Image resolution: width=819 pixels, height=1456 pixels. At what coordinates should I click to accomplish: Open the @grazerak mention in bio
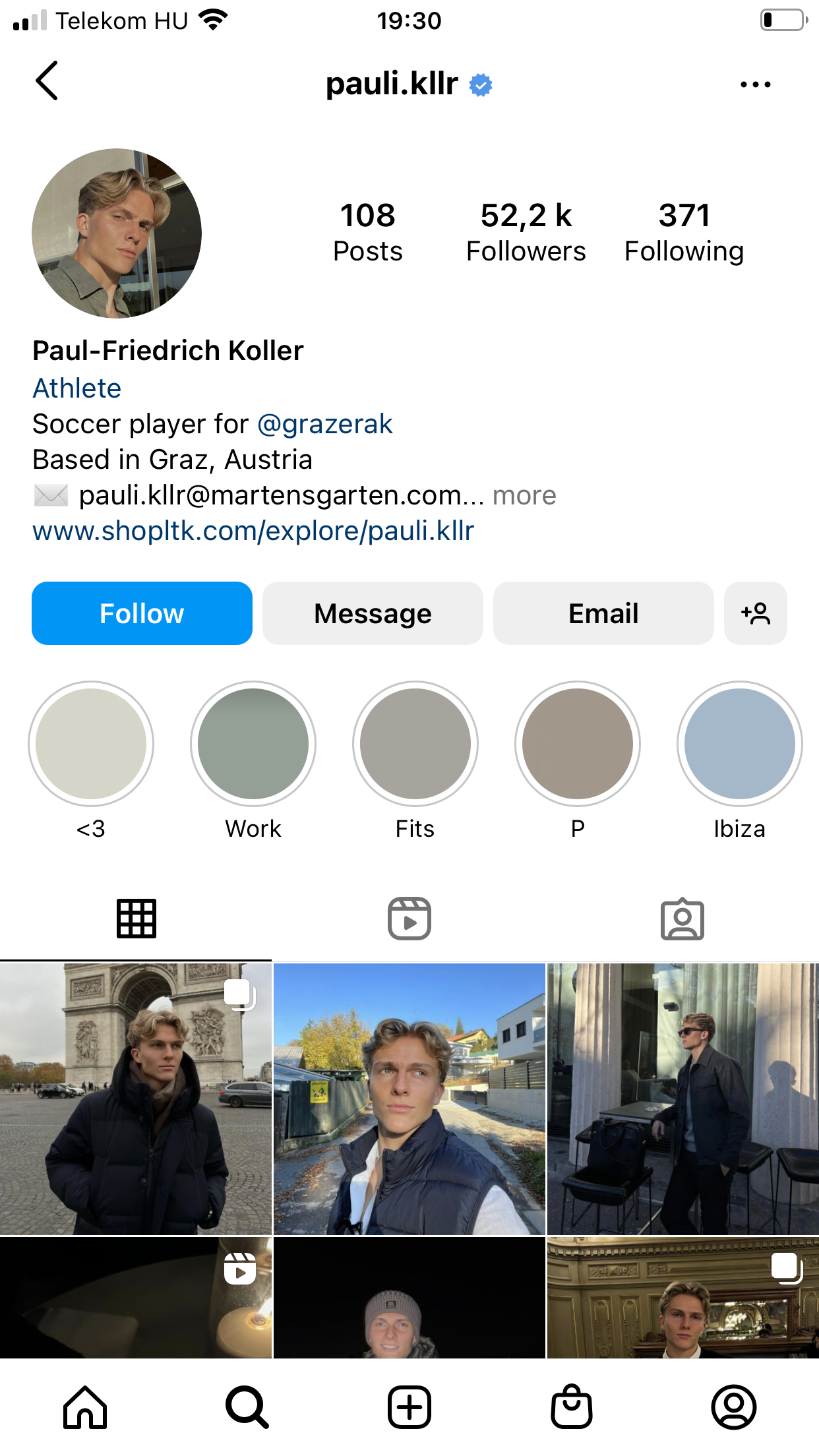pyautogui.click(x=324, y=424)
